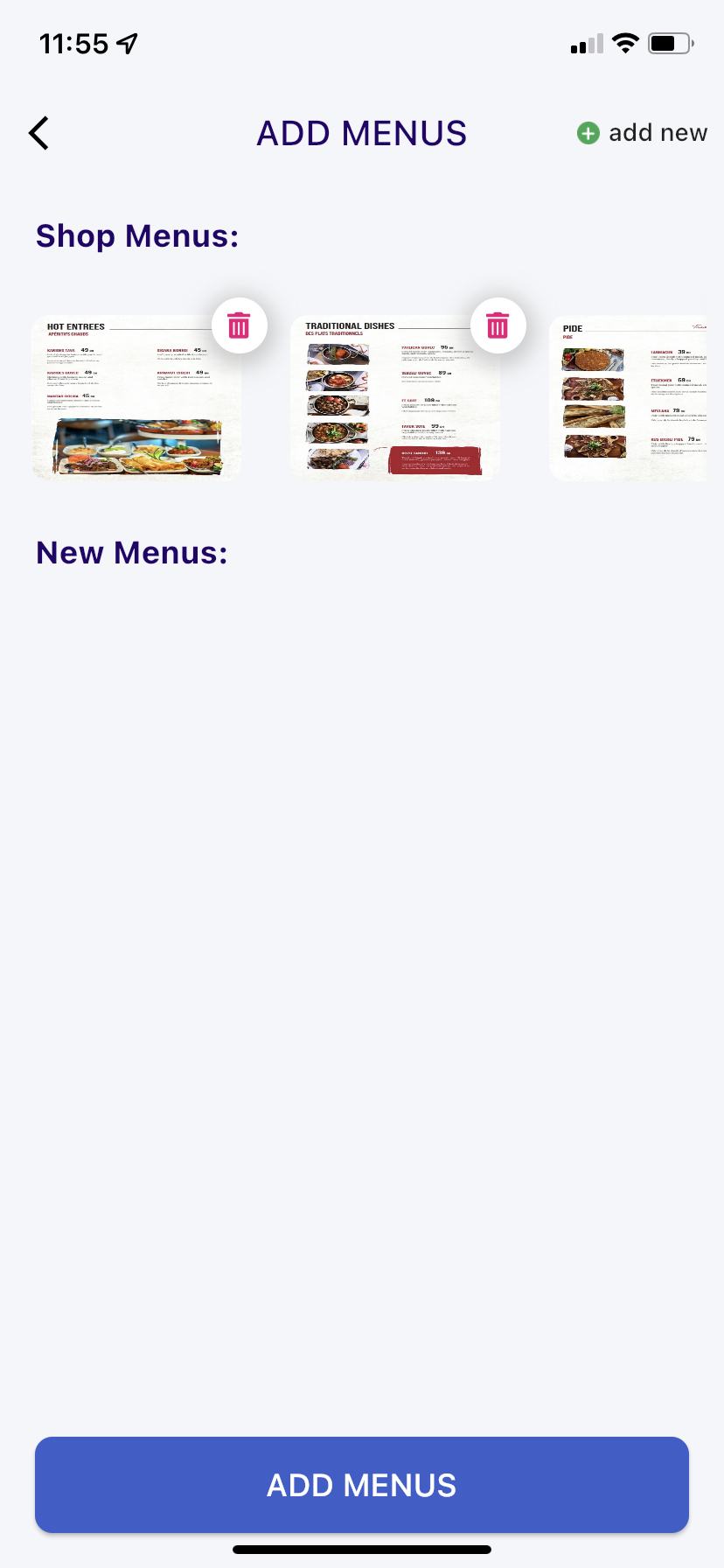Tap add new to upload a menu
Screen dimensions: 724x1568
click(x=642, y=133)
